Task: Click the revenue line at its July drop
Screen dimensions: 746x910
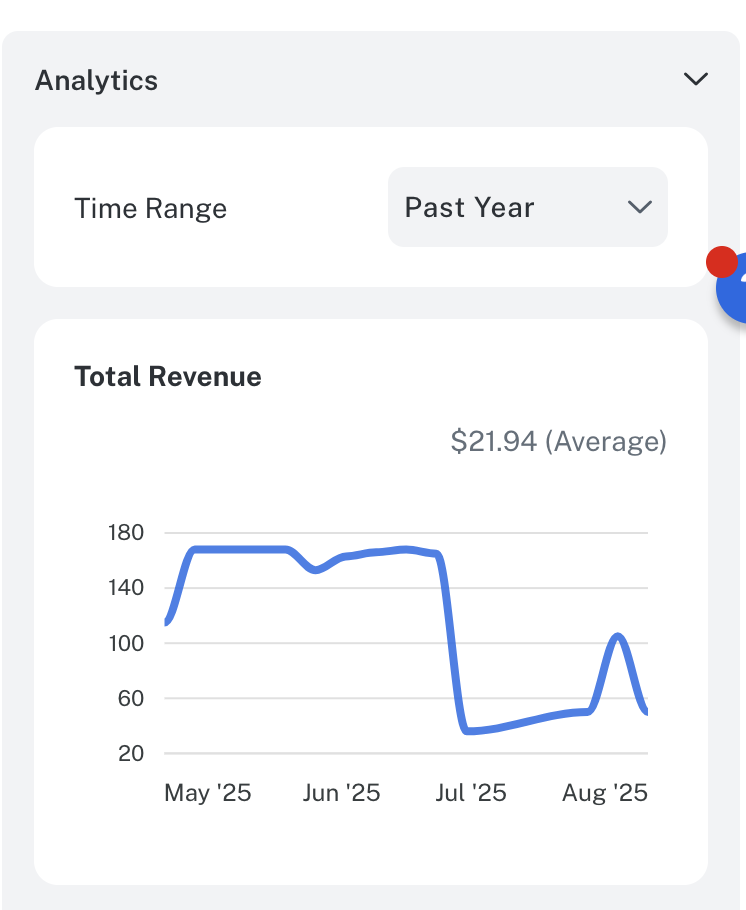Action: pyautogui.click(x=452, y=640)
